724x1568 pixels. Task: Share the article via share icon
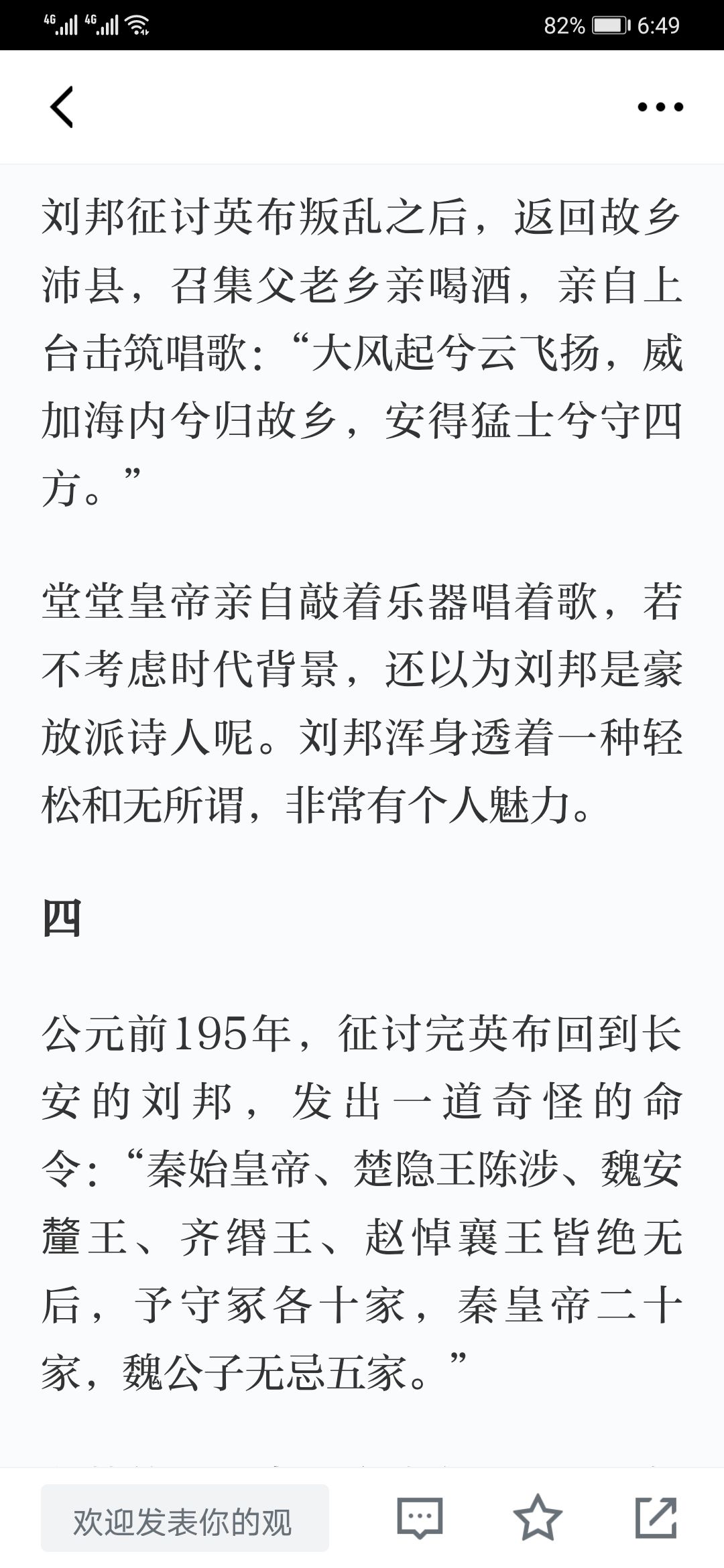pos(656,1518)
